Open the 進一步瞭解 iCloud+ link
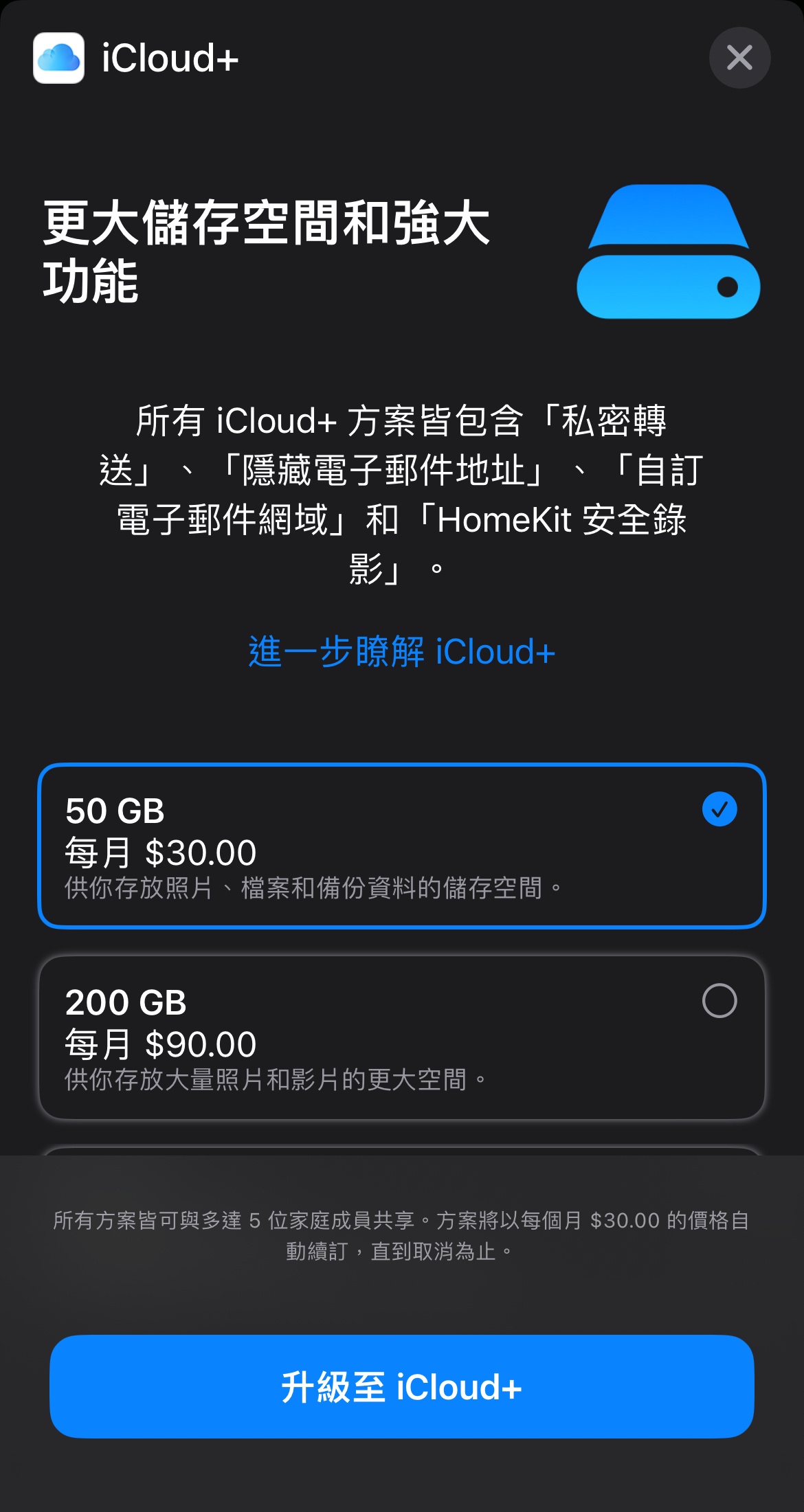804x1512 pixels. pos(402,652)
